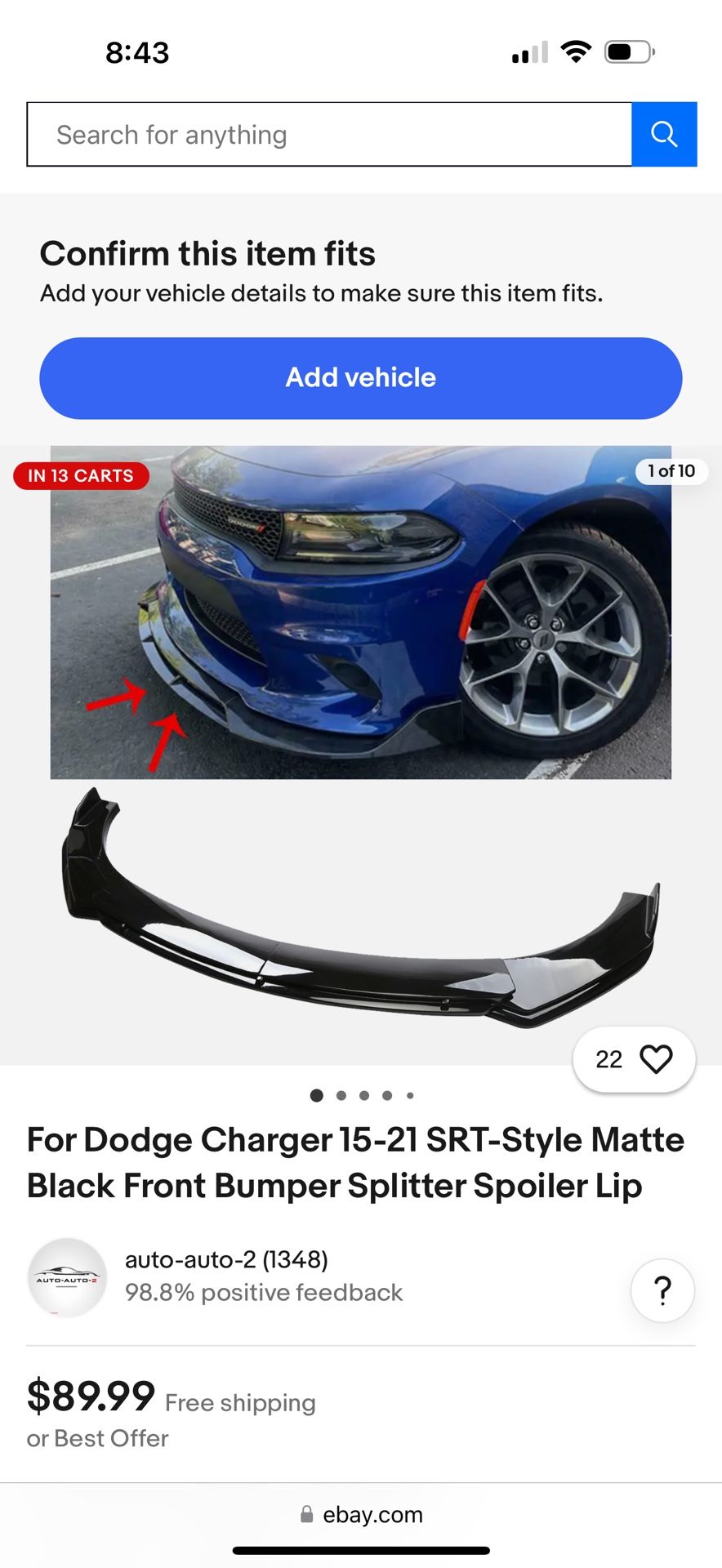This screenshot has height=1568, width=722.
Task: Open seller profile auto-auto-2 (1348)
Action: pyautogui.click(x=226, y=1259)
